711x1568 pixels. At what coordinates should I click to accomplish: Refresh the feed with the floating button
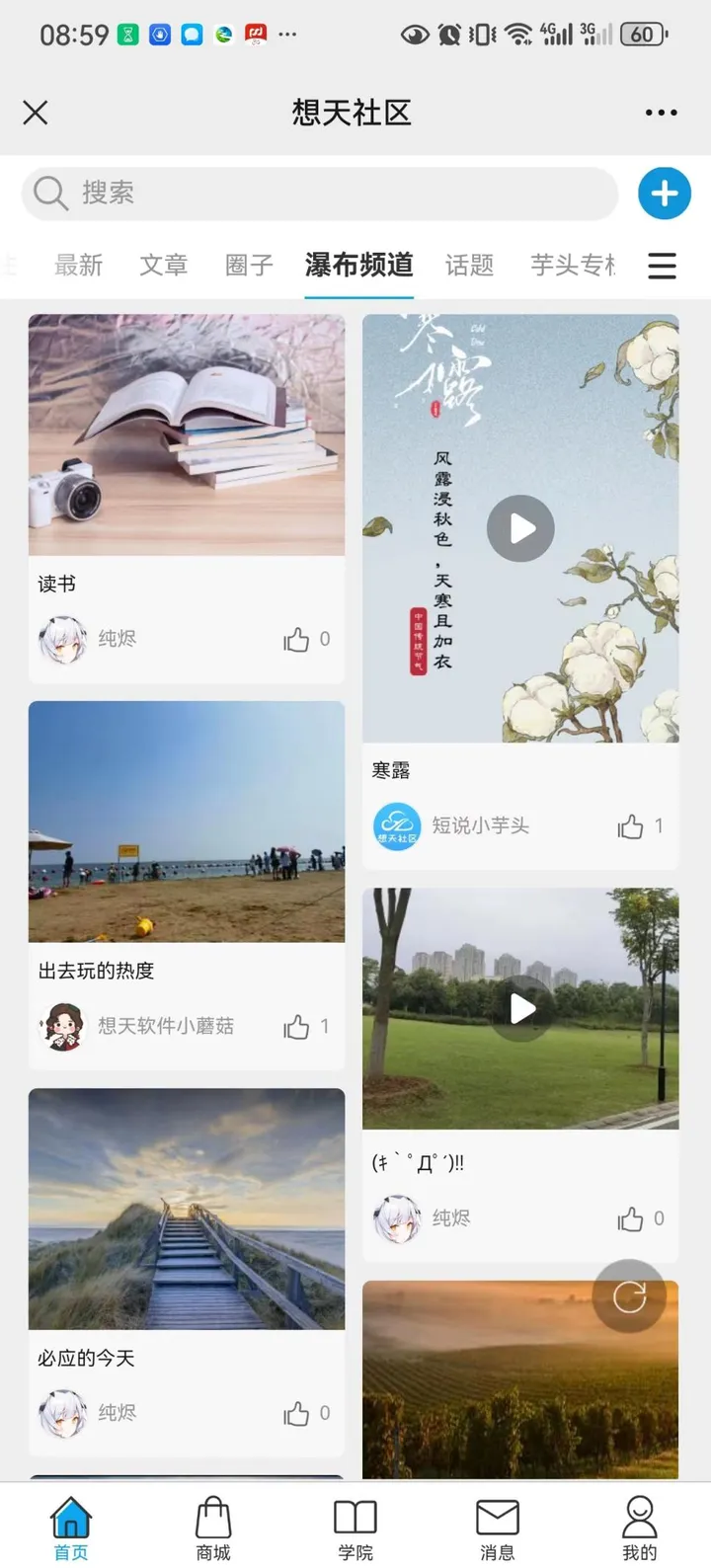point(629,1296)
